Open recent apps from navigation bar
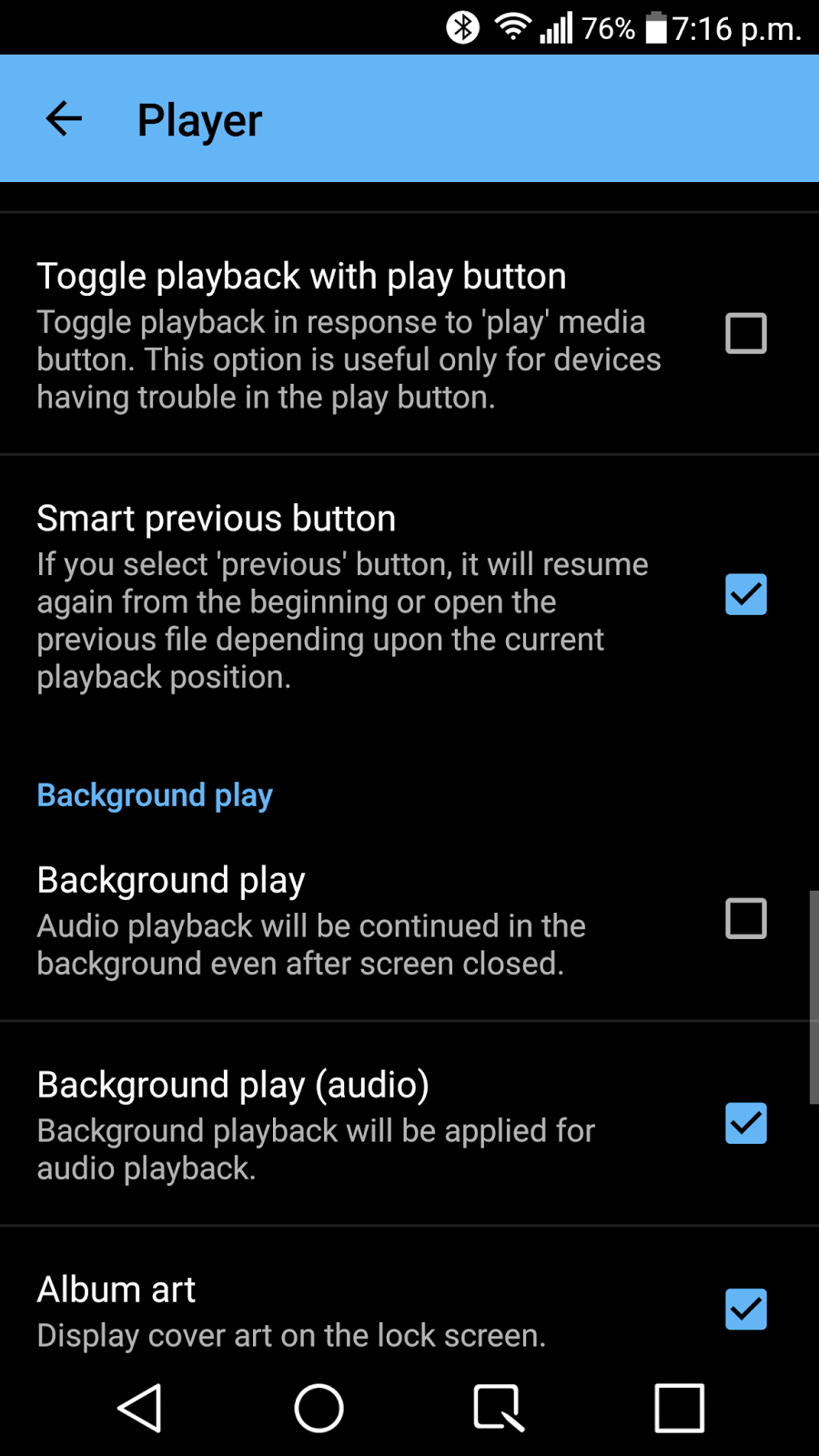Viewport: 819px width, 1456px height. tap(679, 1408)
